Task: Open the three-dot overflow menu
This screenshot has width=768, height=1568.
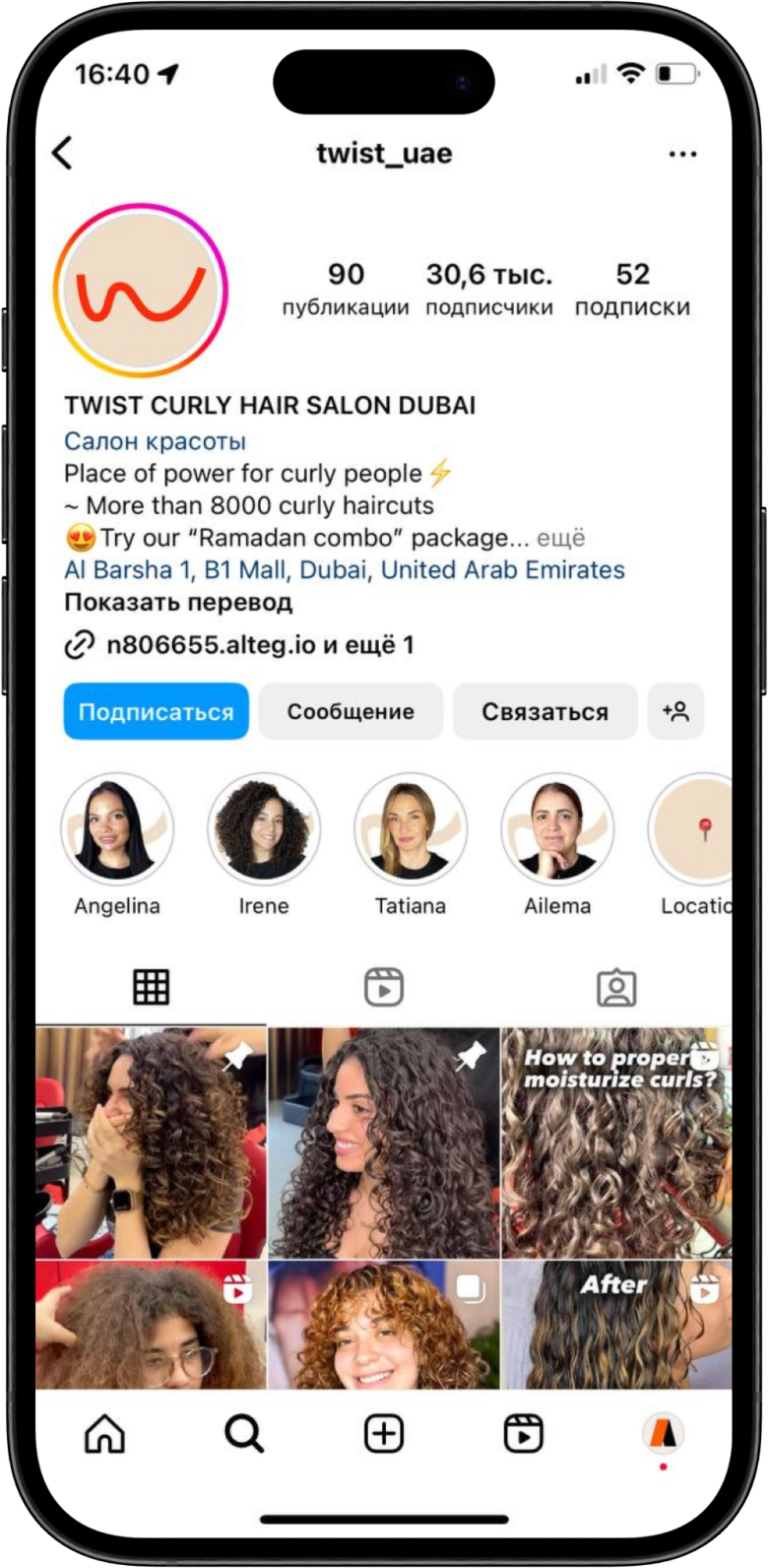Action: [682, 154]
